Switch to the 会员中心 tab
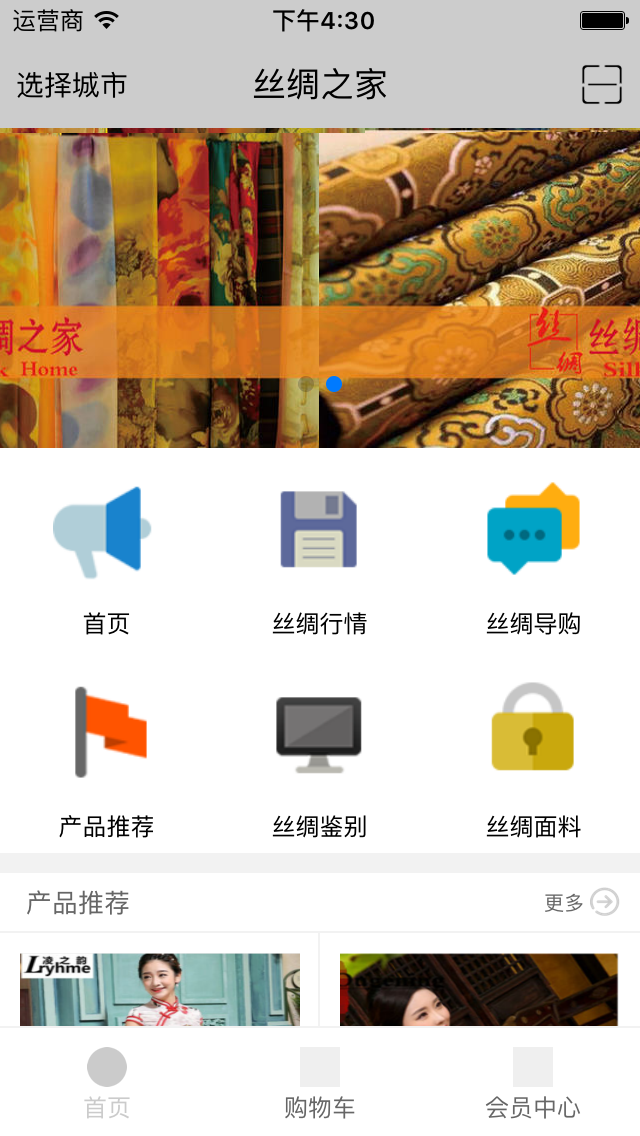 click(x=533, y=1082)
